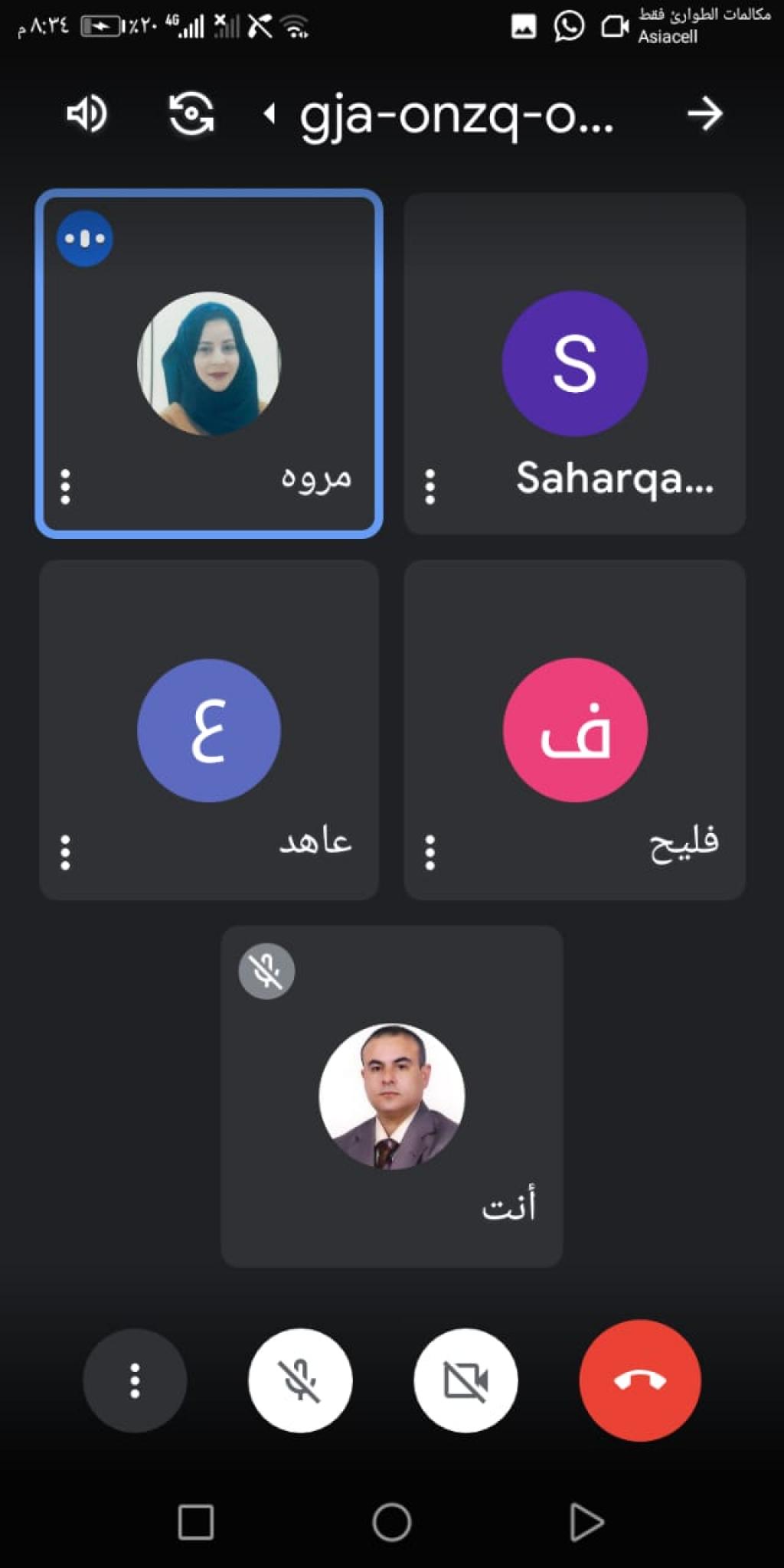Screen dimensions: 784x1568
Task: Go to the system home screen
Action: 392,1522
